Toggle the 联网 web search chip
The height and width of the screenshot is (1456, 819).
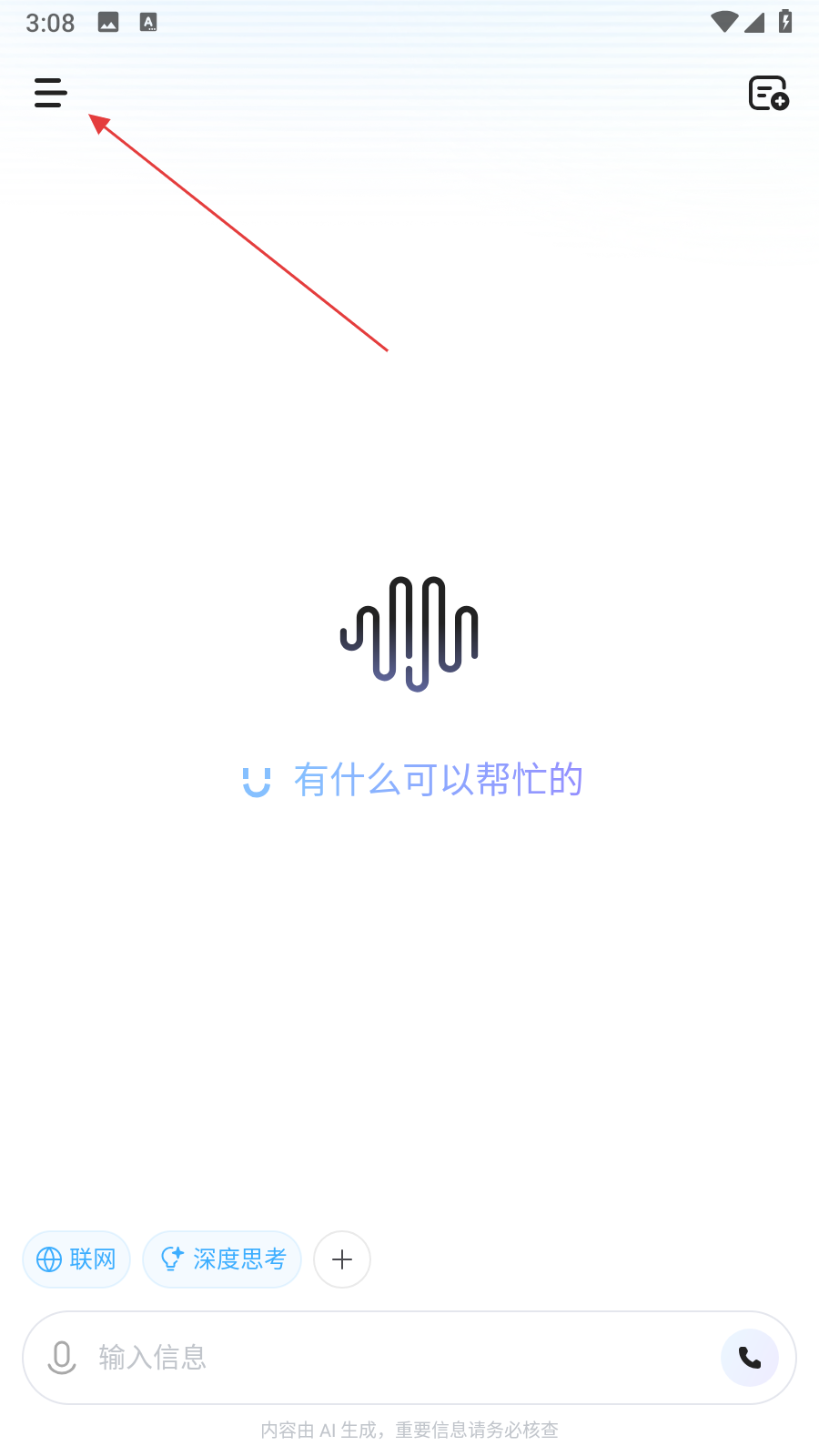coord(76,1259)
